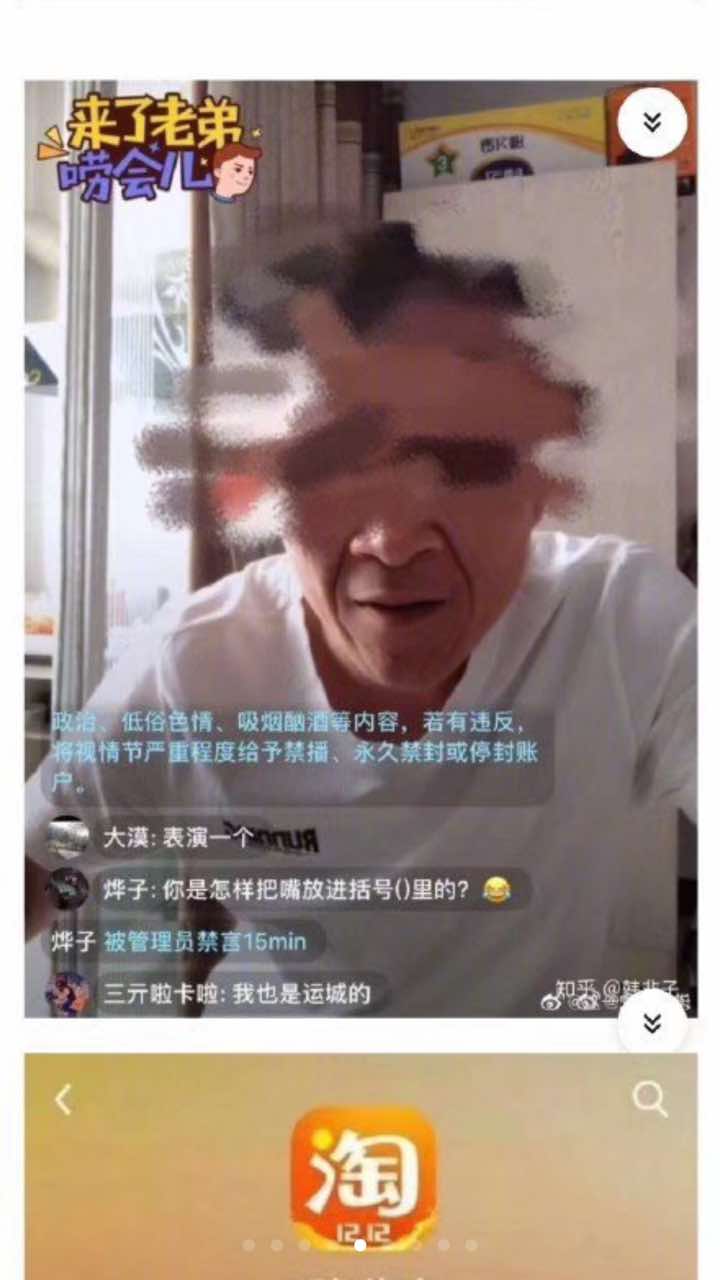Tap the double-chevron button above the Taobao image
The height and width of the screenshot is (1280, 720).
click(652, 1023)
